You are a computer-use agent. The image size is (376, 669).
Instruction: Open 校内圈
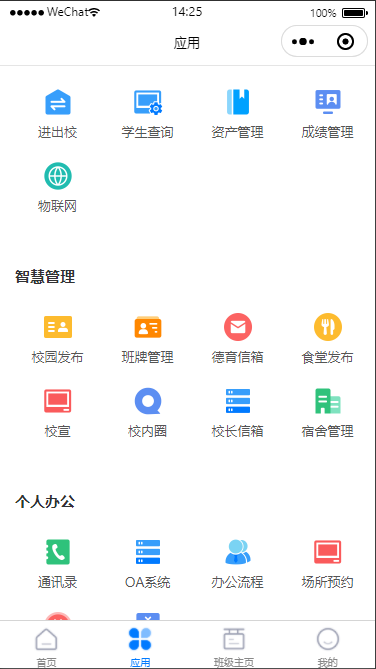148,413
